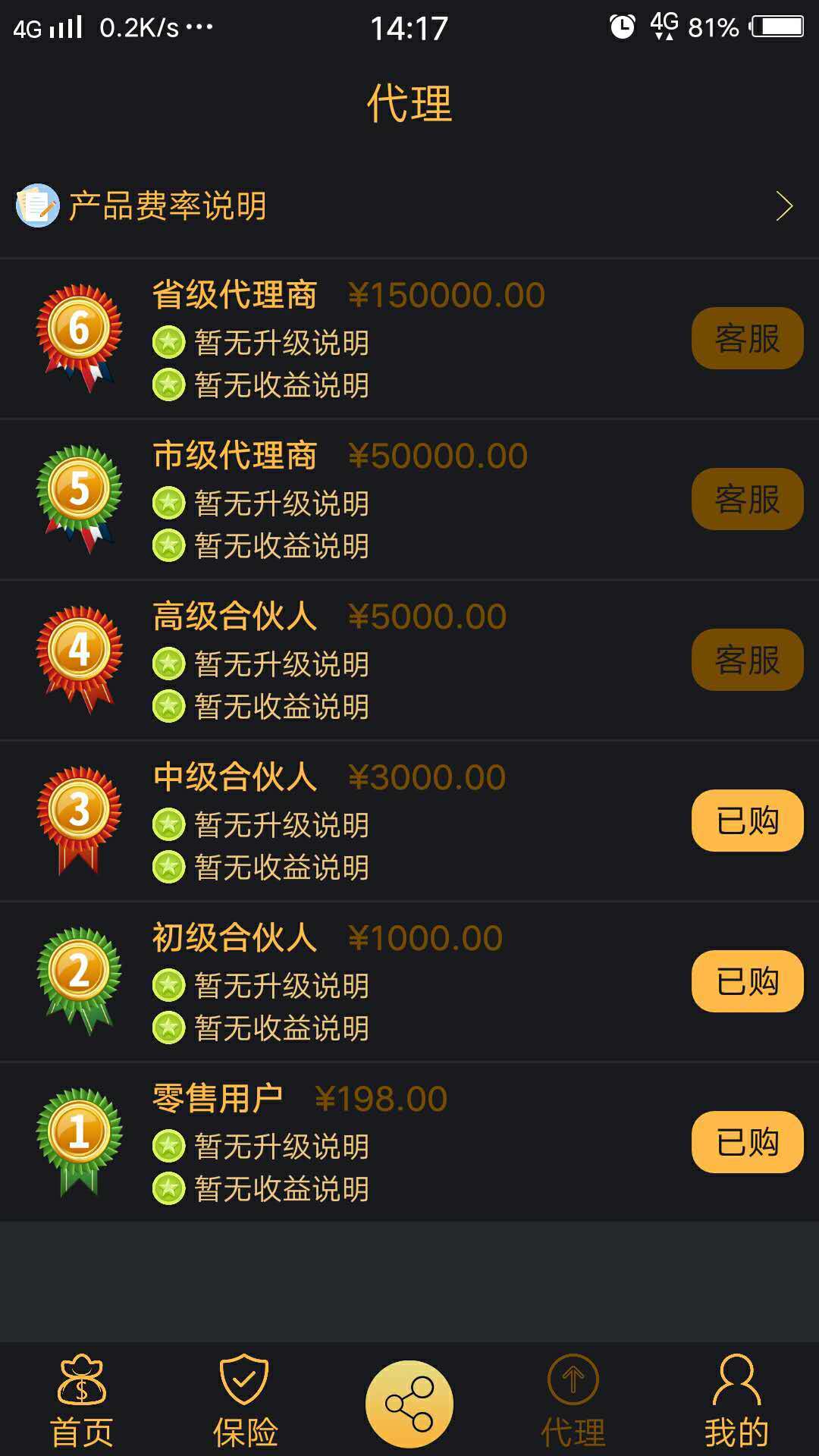The image size is (819, 1456).
Task: Click the green star icon beside 暂无升级说明 for 省级代理商
Action: 168,342
